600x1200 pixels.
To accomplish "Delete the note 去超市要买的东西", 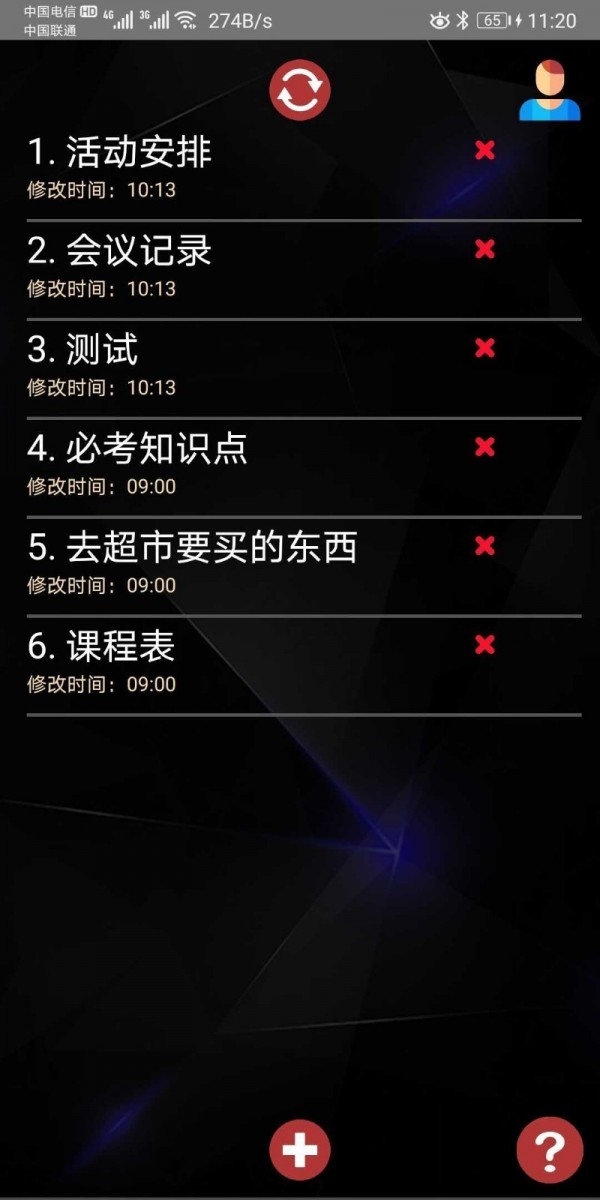I will [x=485, y=546].
